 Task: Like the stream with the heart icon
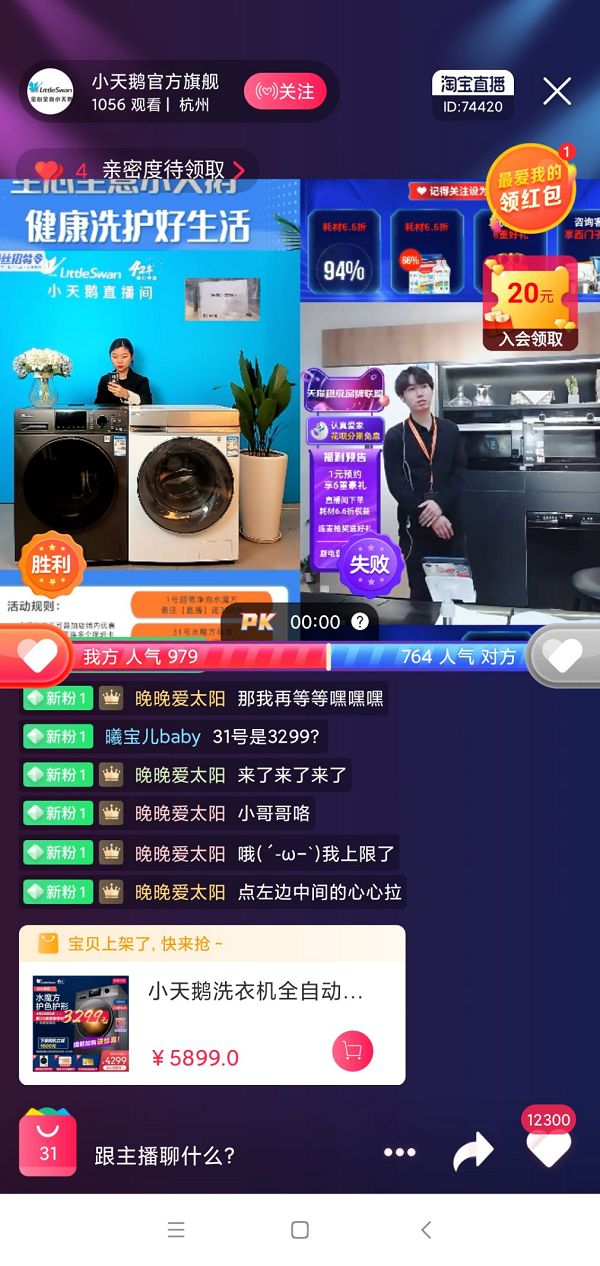549,1148
